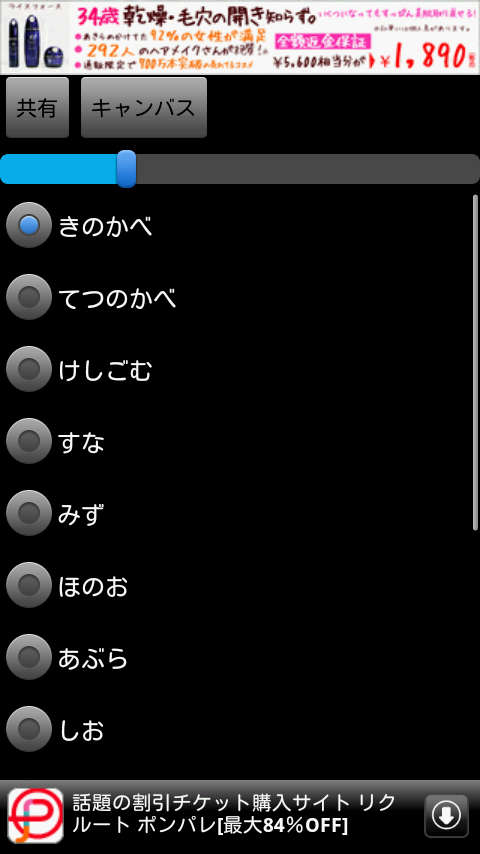Open the skincare ad banner at top
The height and width of the screenshot is (854, 480).
point(240,37)
